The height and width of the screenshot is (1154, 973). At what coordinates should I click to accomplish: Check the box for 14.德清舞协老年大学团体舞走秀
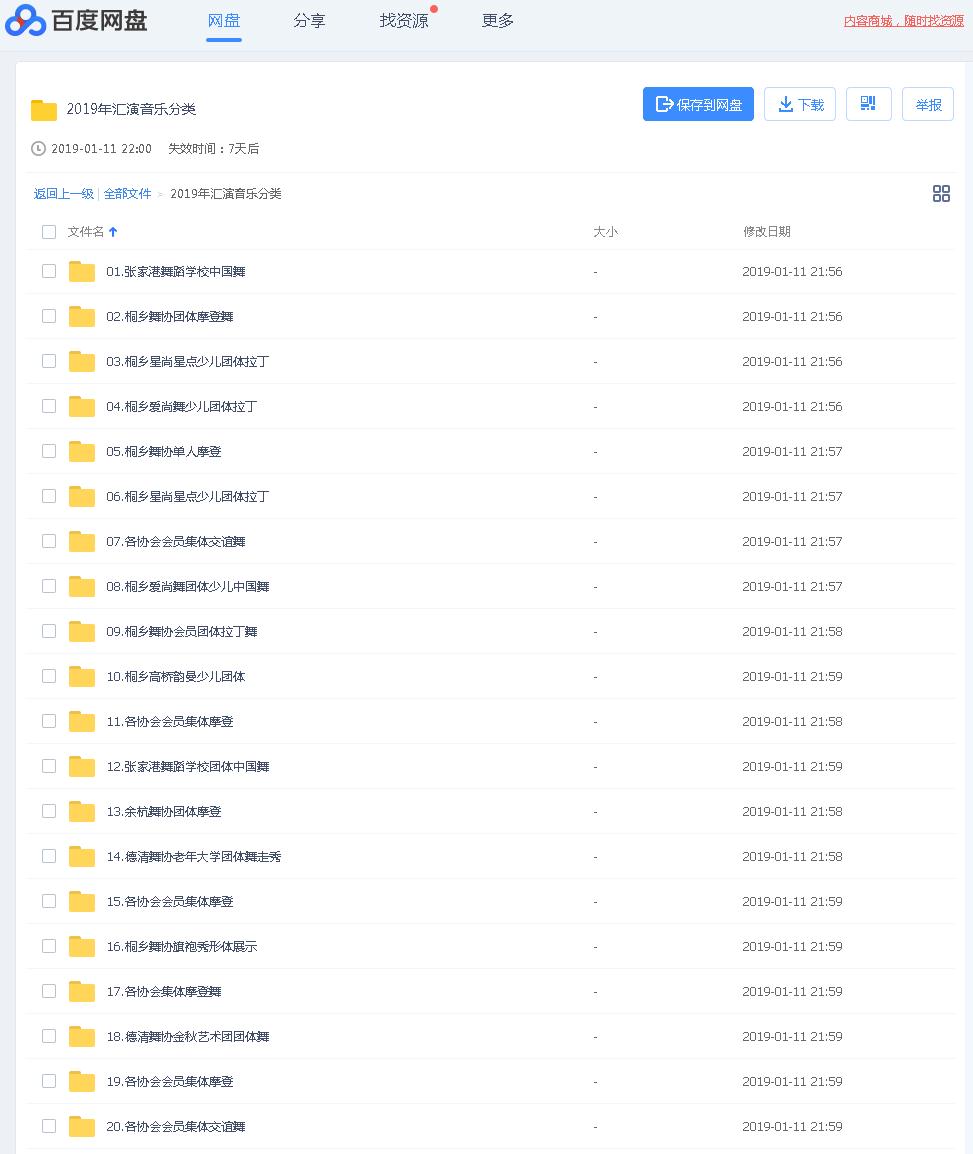click(x=49, y=856)
